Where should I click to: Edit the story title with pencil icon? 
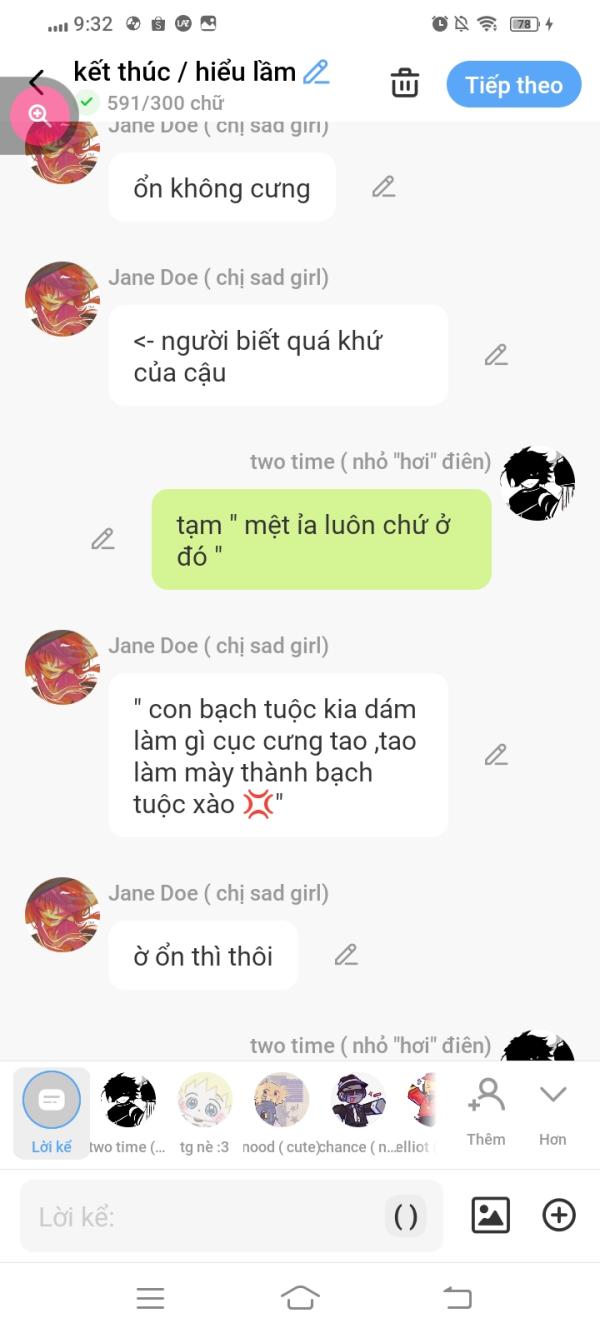(316, 72)
